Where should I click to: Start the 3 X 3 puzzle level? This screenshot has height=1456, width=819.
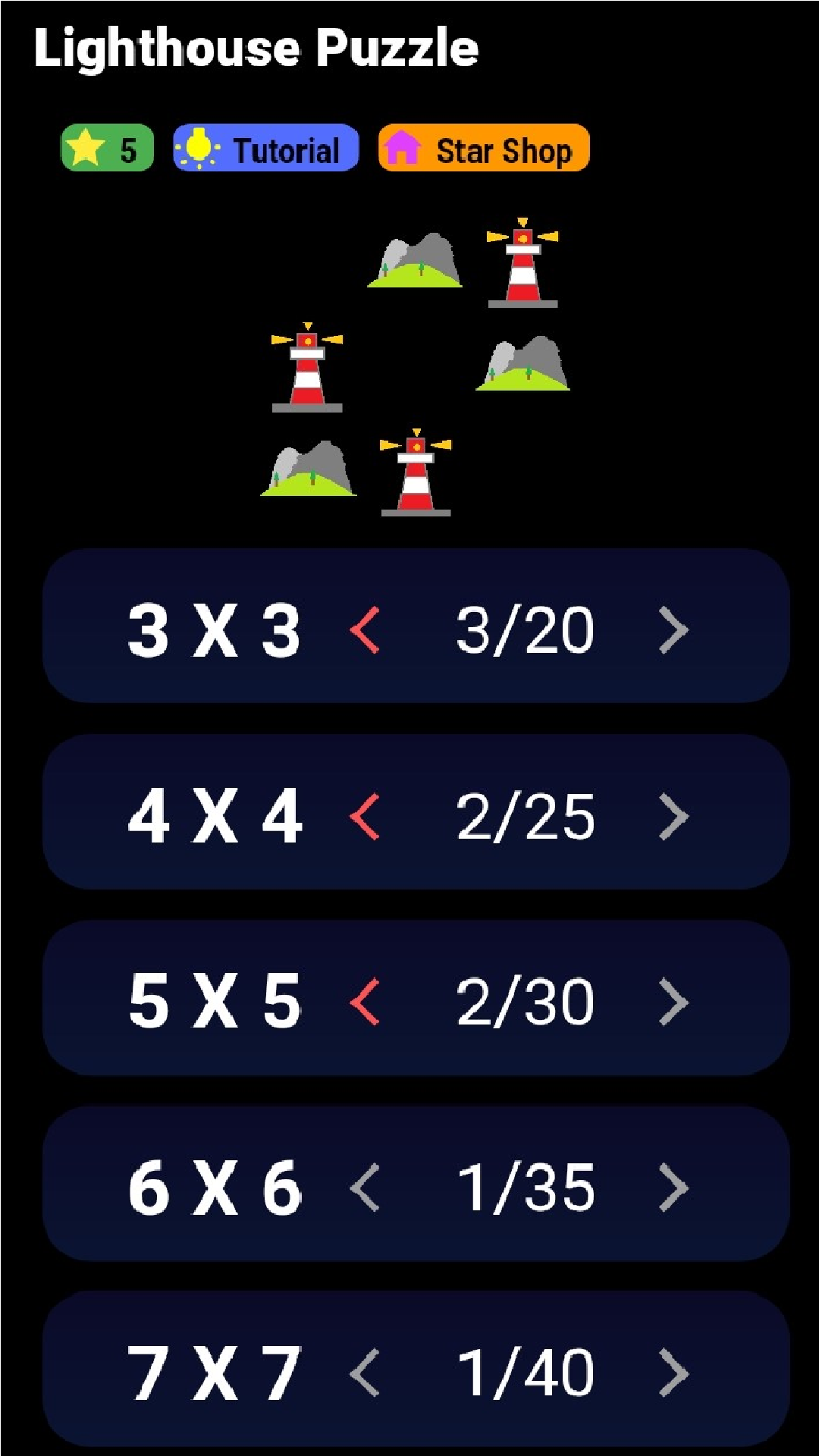[214, 629]
